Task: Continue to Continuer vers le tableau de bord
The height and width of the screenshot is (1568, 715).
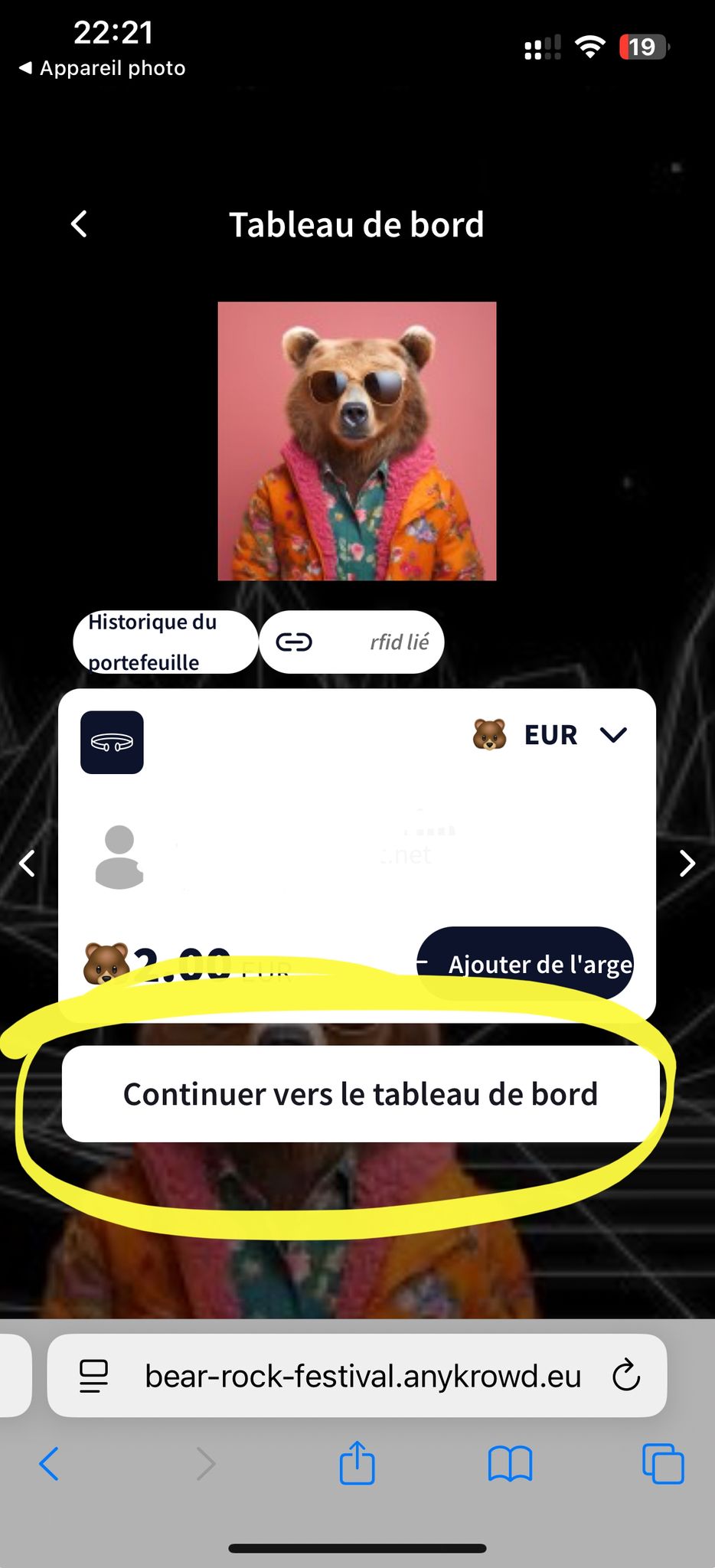Action: 360,1093
